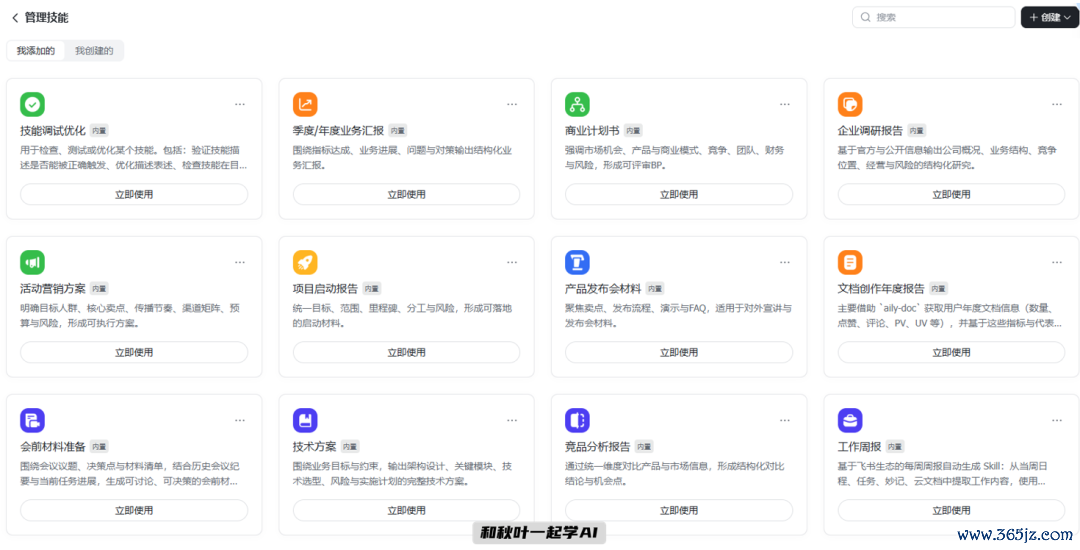Screen dimensions: 1080x550
Task: Go back from 管理技能 page
Action: [14, 18]
